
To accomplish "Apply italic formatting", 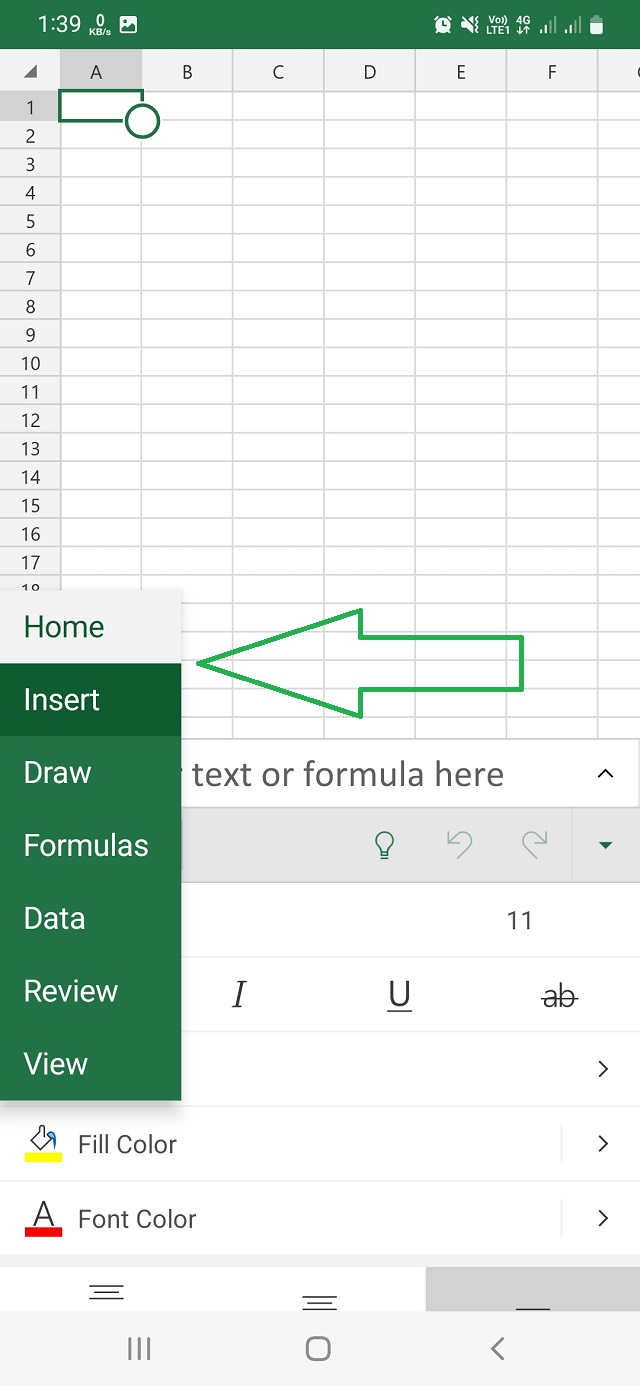I will pyautogui.click(x=239, y=995).
